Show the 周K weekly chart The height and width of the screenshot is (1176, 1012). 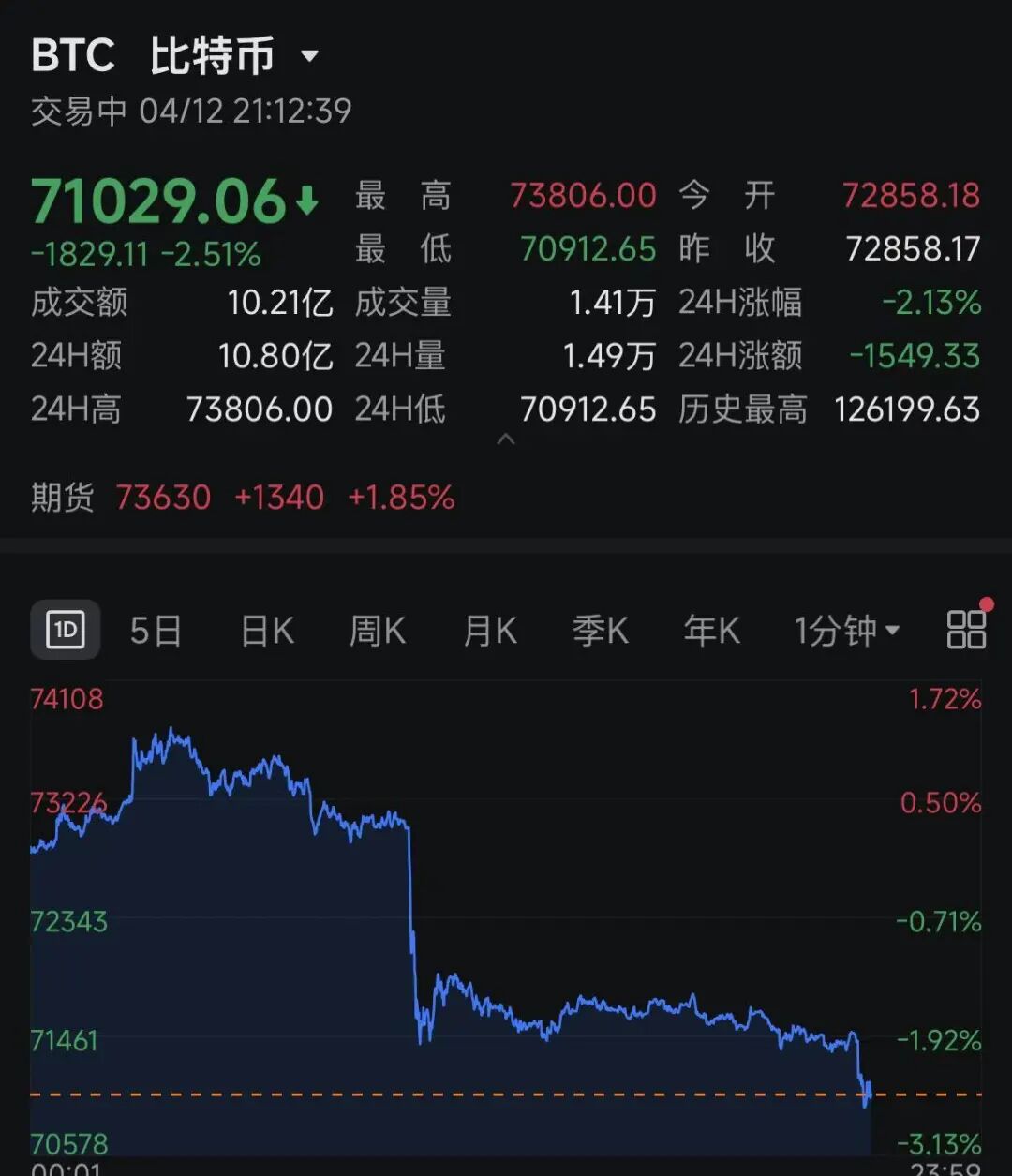pyautogui.click(x=377, y=631)
